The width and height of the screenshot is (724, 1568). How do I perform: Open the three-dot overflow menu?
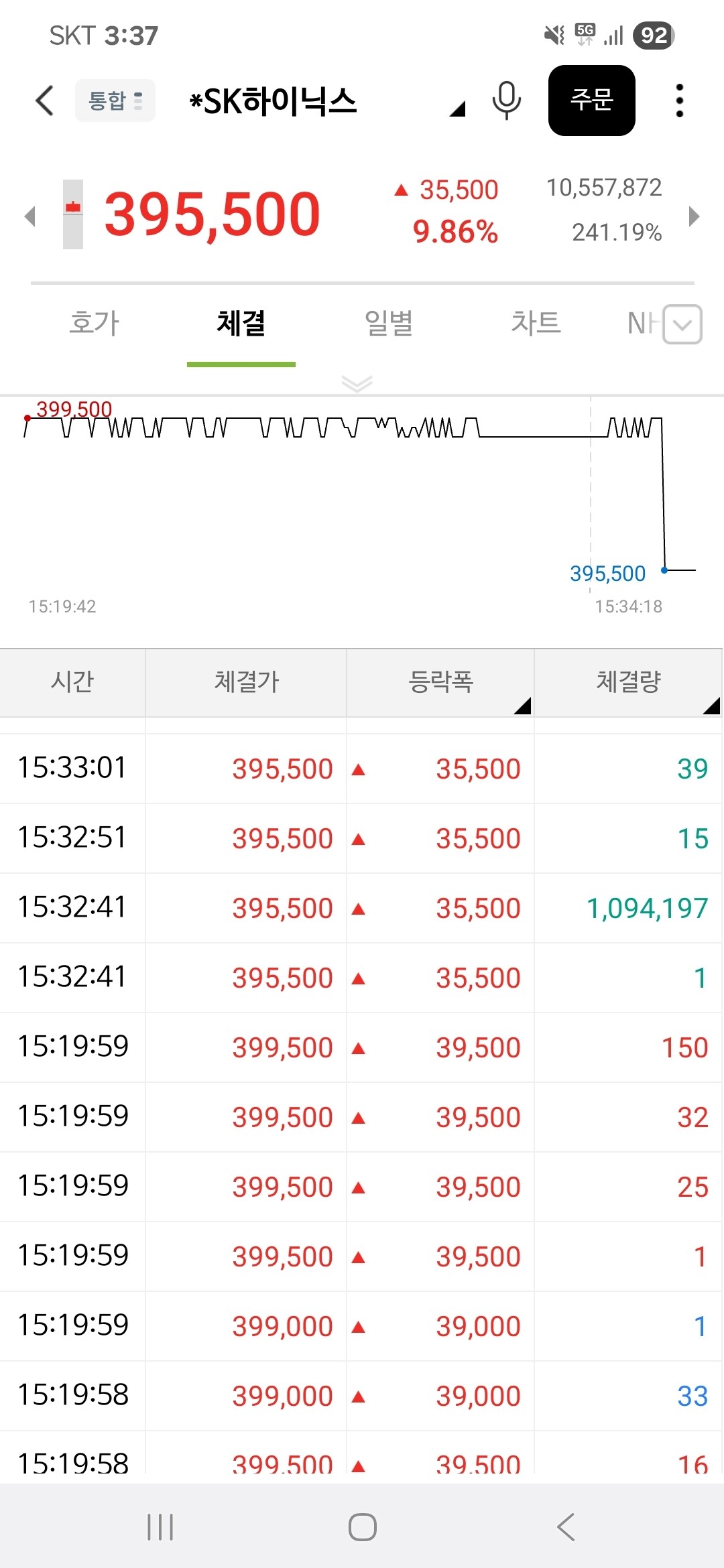(x=679, y=101)
